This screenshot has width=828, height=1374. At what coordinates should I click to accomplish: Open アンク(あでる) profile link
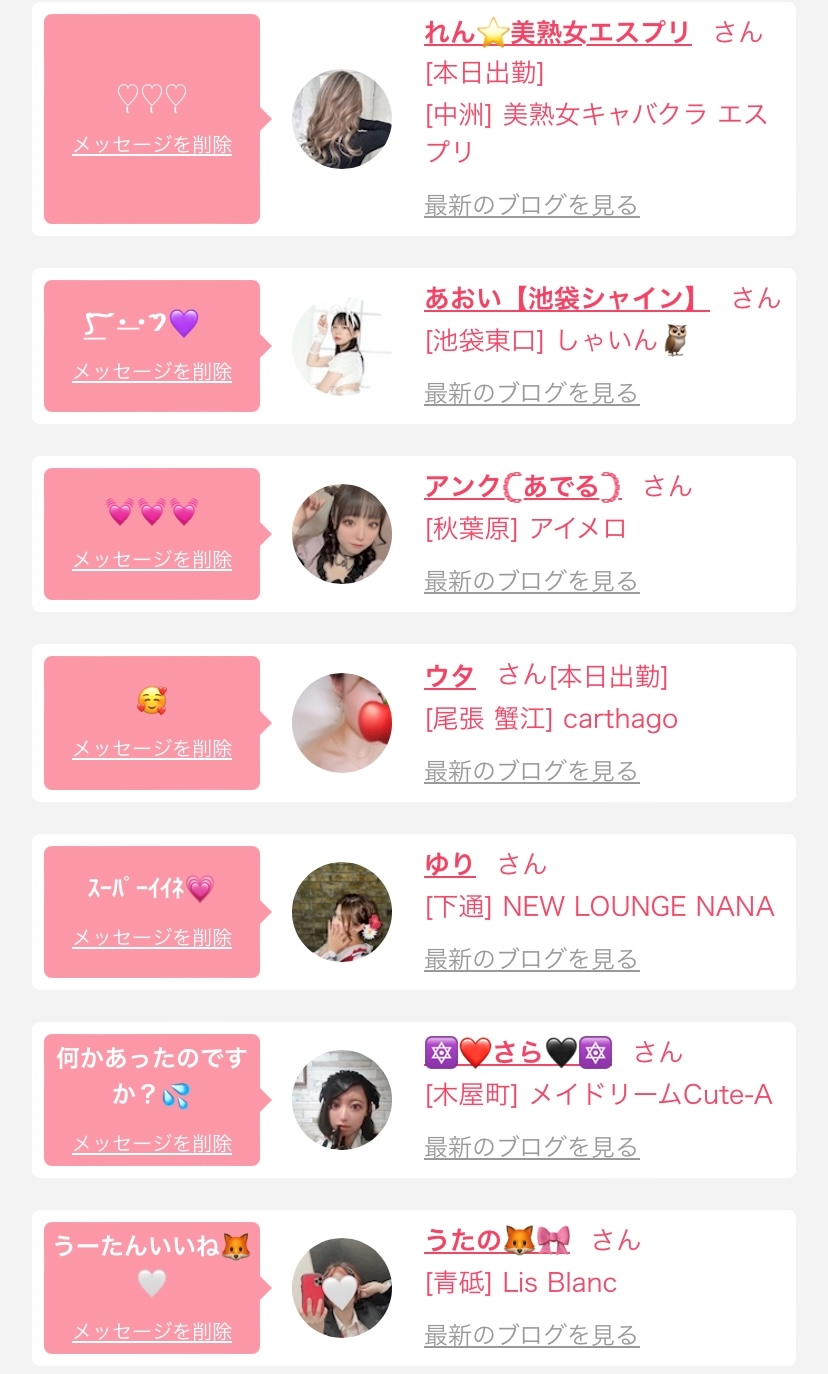click(522, 486)
